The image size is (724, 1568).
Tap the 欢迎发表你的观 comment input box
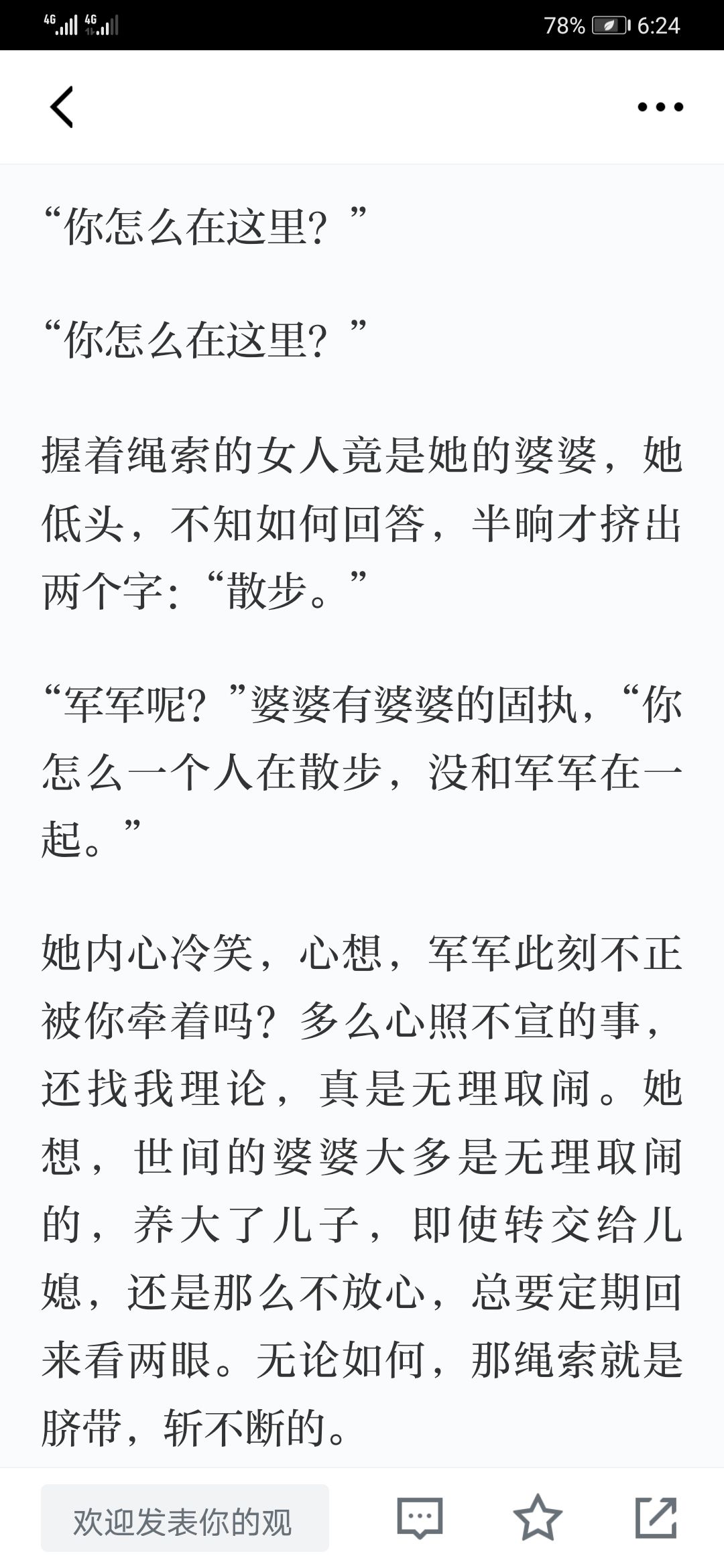coord(185,1518)
